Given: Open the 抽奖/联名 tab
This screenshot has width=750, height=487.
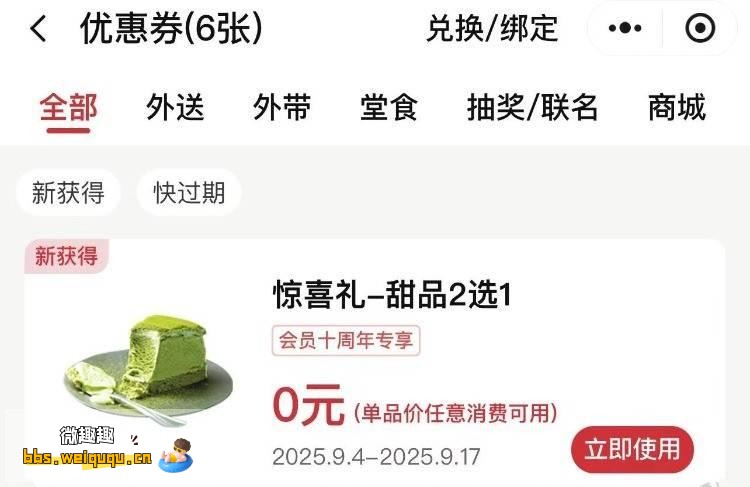Looking at the screenshot, I should [532, 108].
